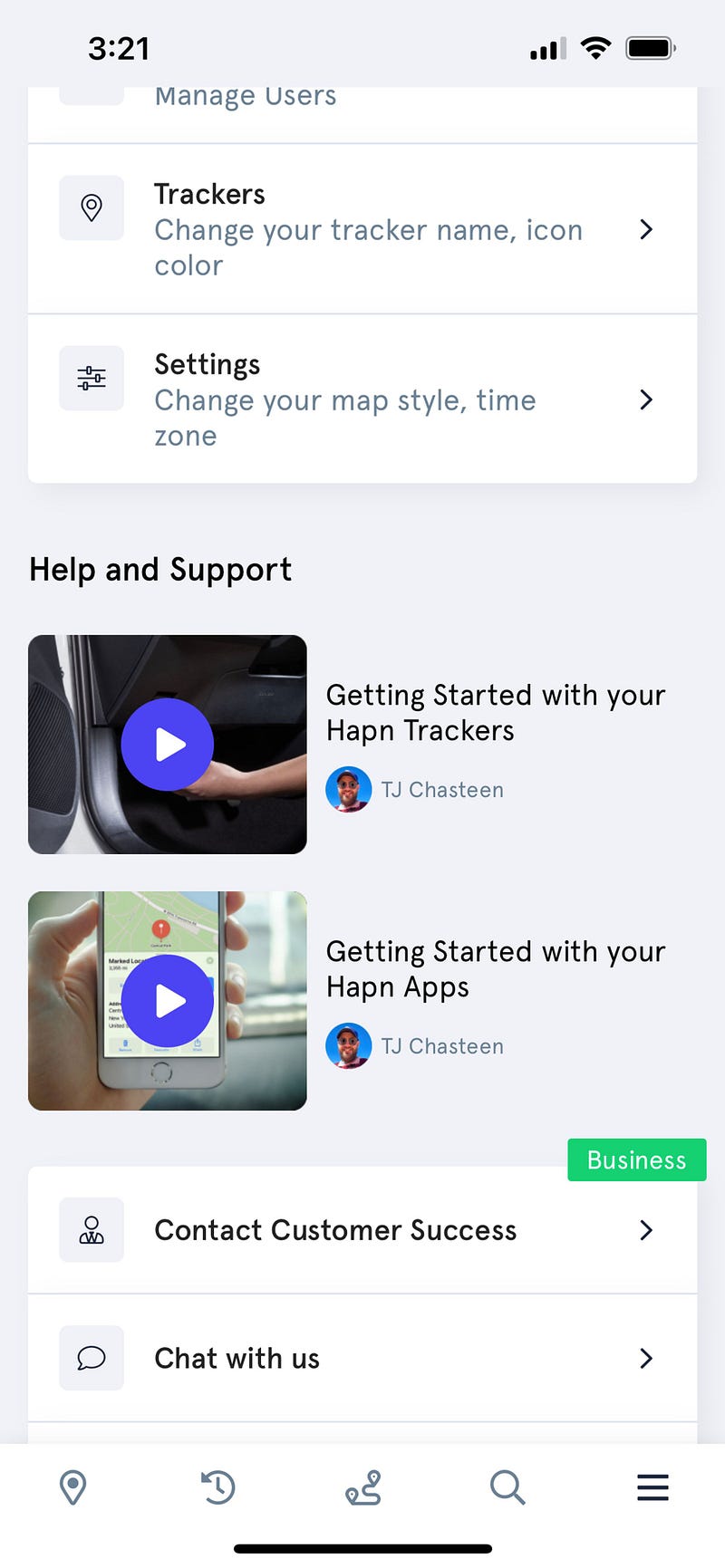Switch to the map location pin tab
Screen dimensions: 725x1568
pyautogui.click(x=72, y=1487)
